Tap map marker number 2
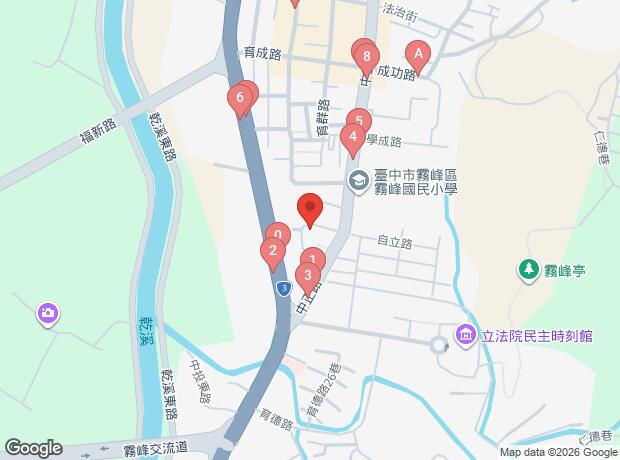The image size is (620, 460). click(x=270, y=251)
